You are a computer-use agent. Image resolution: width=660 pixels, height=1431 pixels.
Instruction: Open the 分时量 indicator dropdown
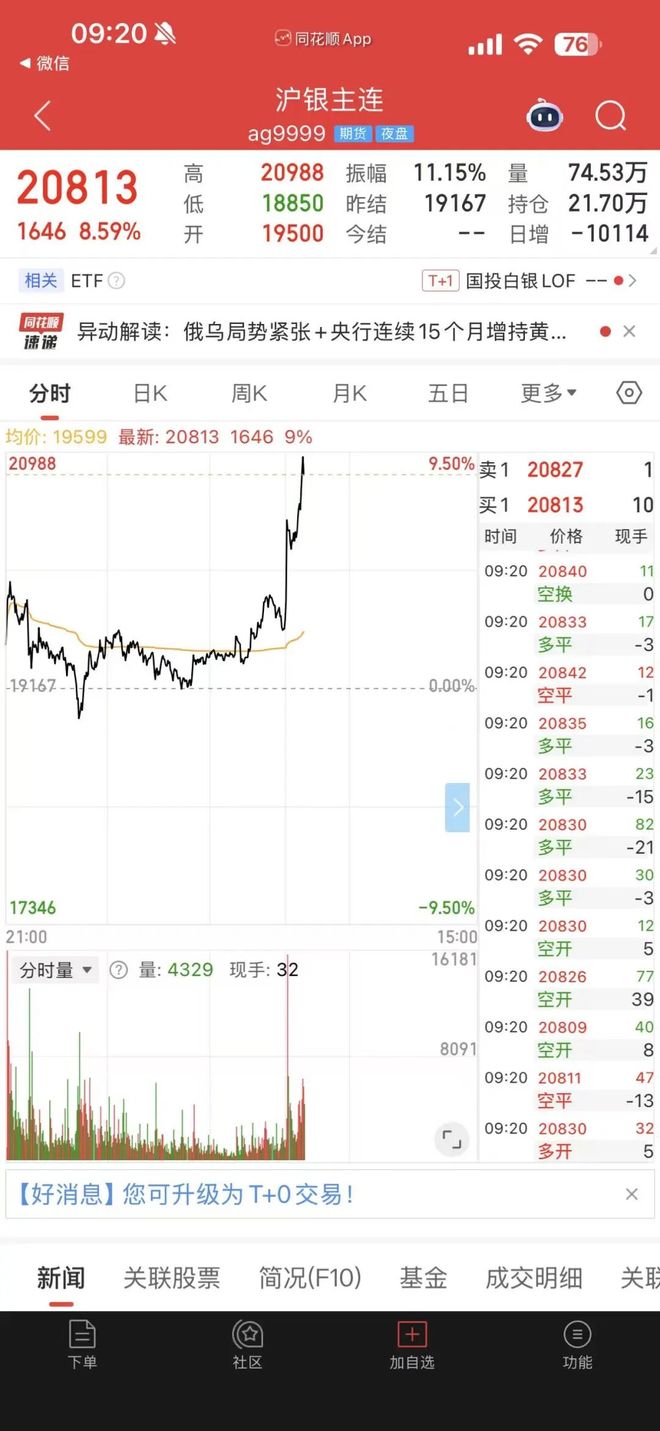pos(56,970)
